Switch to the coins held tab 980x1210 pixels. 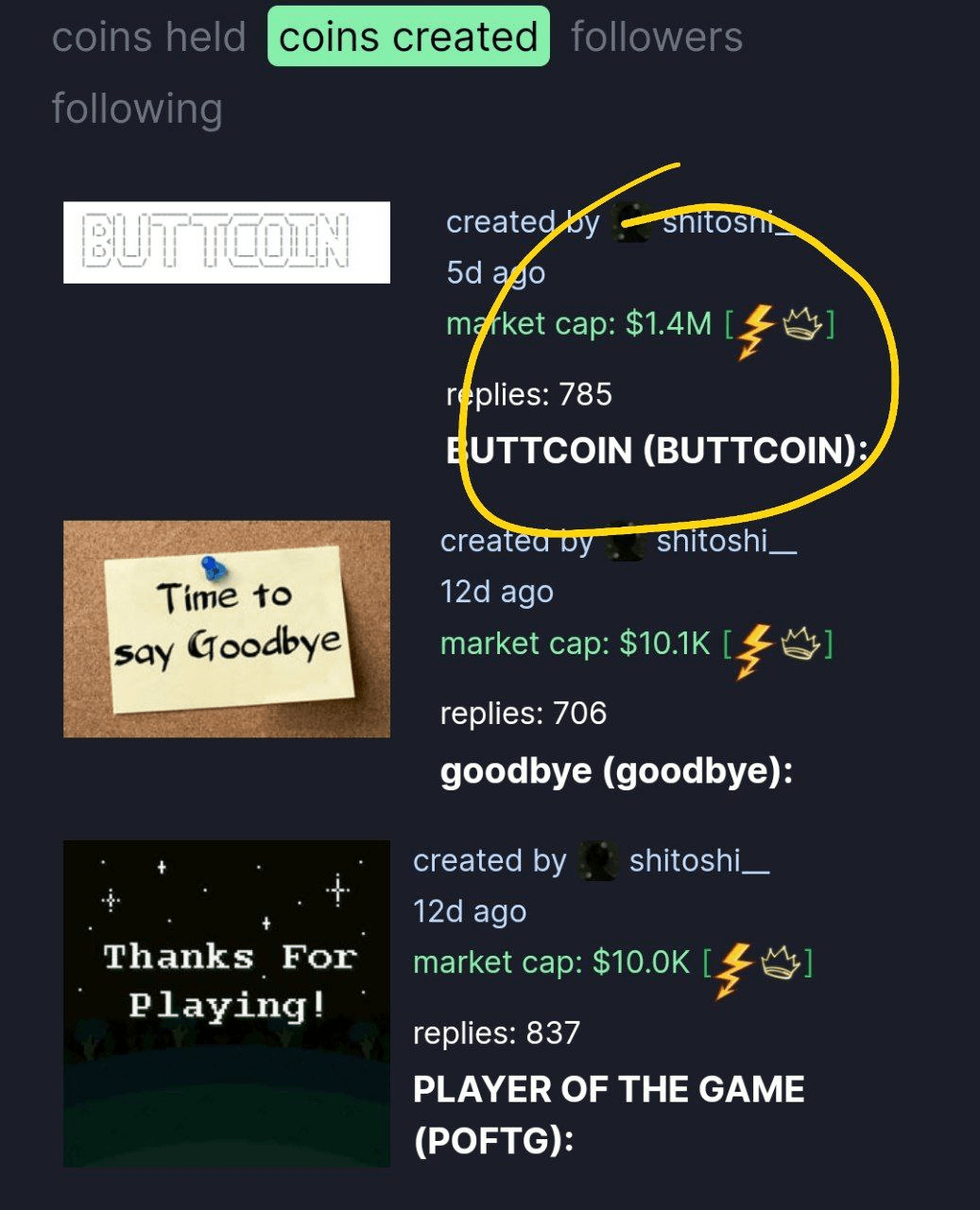point(148,38)
